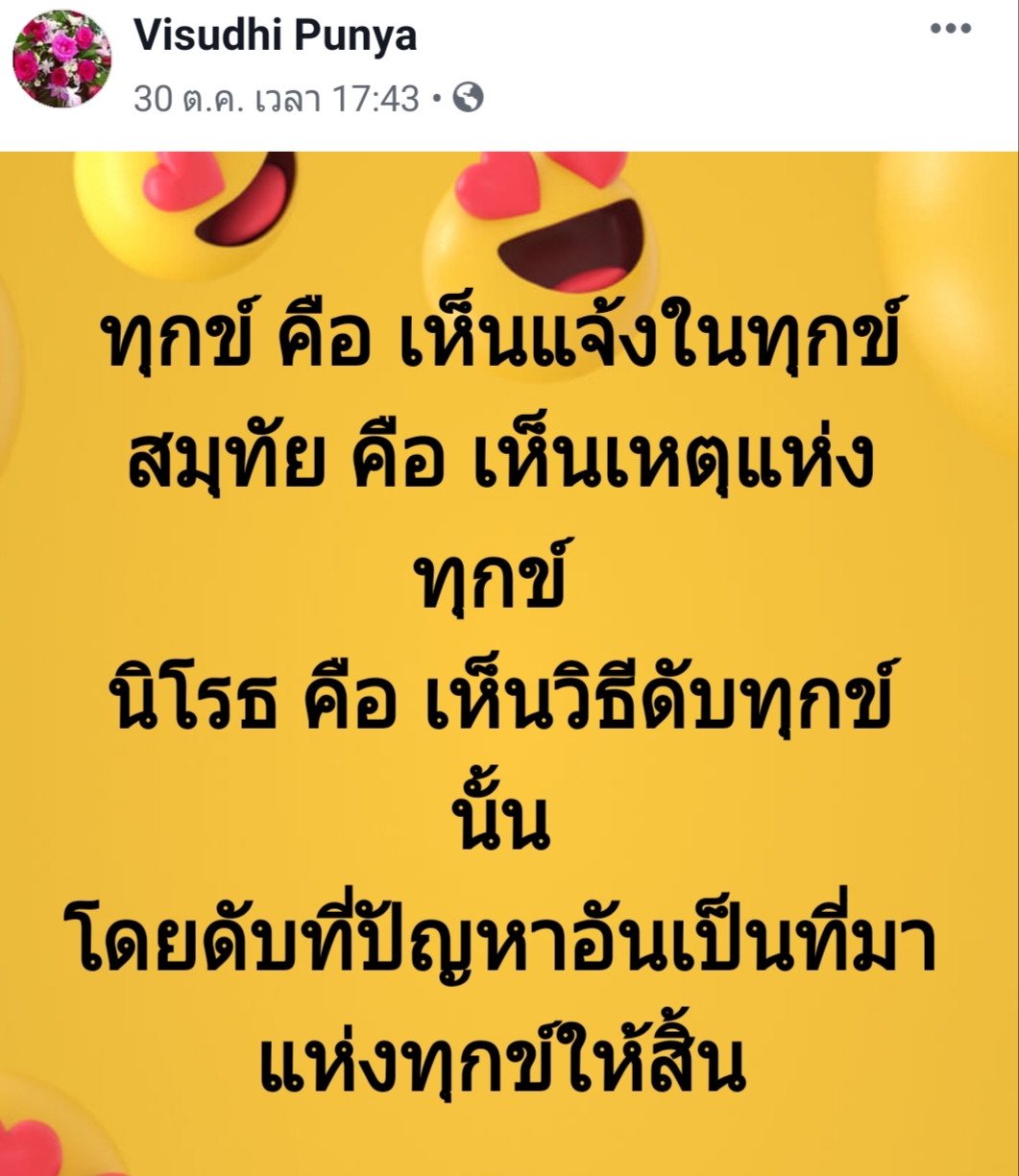Screen dimensions: 1019x1176
Task: Open Visudhi Punya's profile picture
Action: [x=61, y=61]
